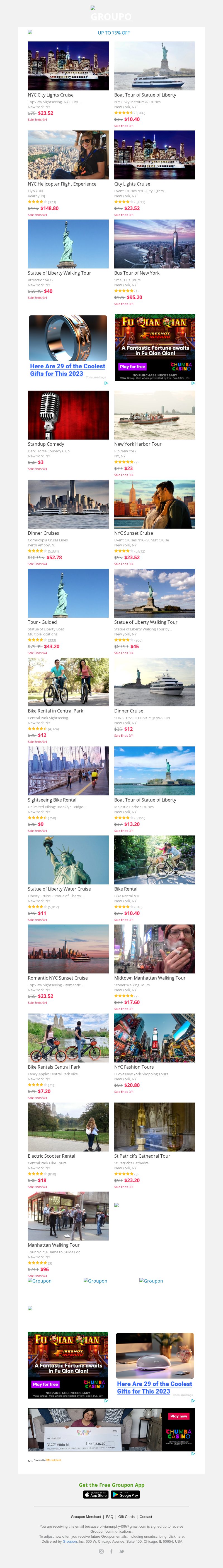View the Electric Scooter Rental deal
The image size is (223, 1568).
68,1127
